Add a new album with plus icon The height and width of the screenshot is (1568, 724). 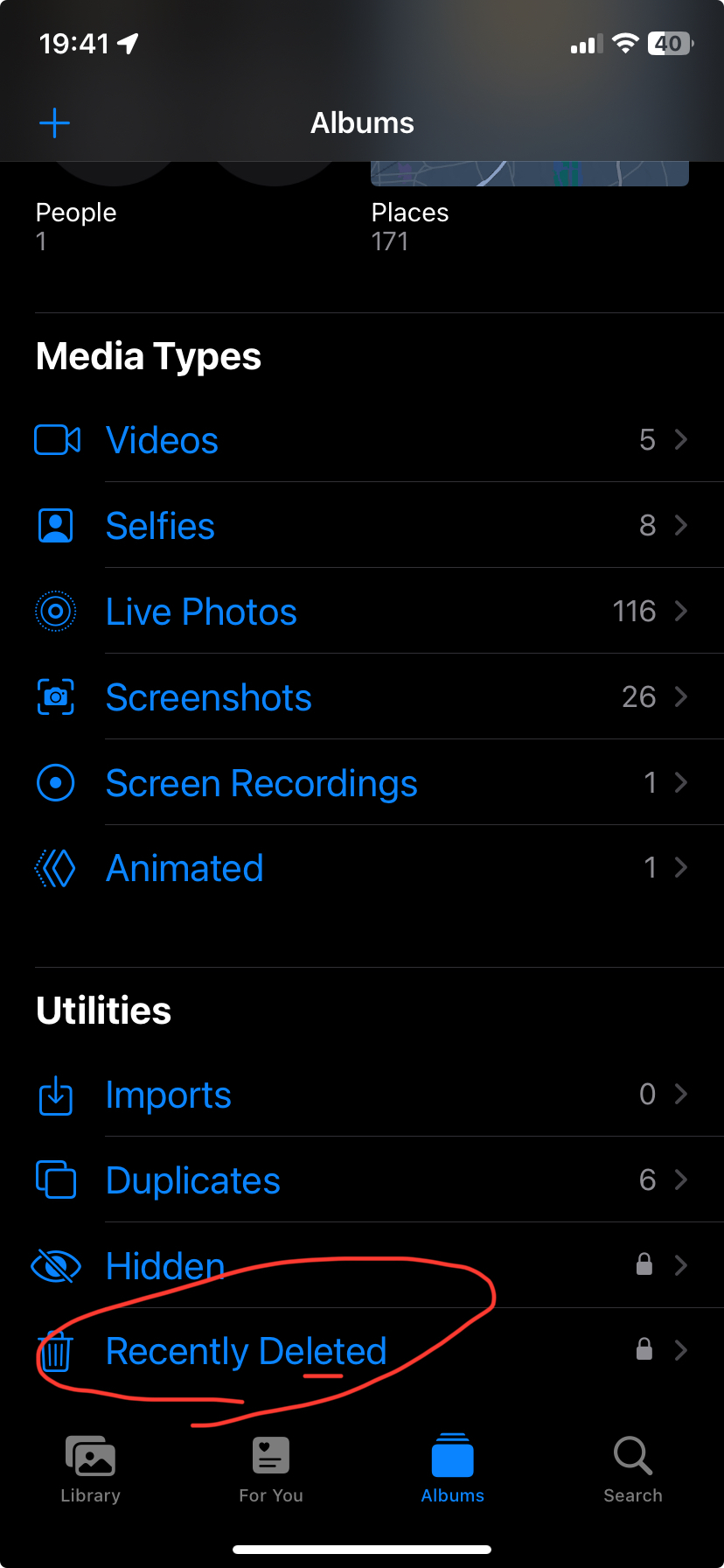(x=54, y=122)
